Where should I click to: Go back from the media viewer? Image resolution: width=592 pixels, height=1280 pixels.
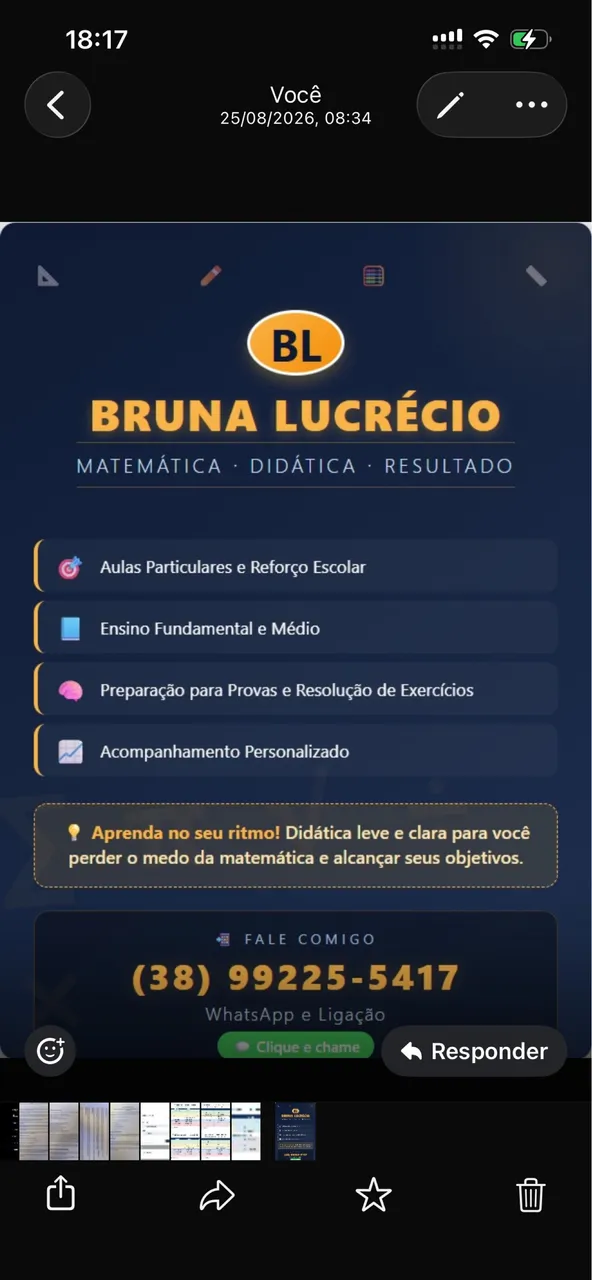coord(57,105)
